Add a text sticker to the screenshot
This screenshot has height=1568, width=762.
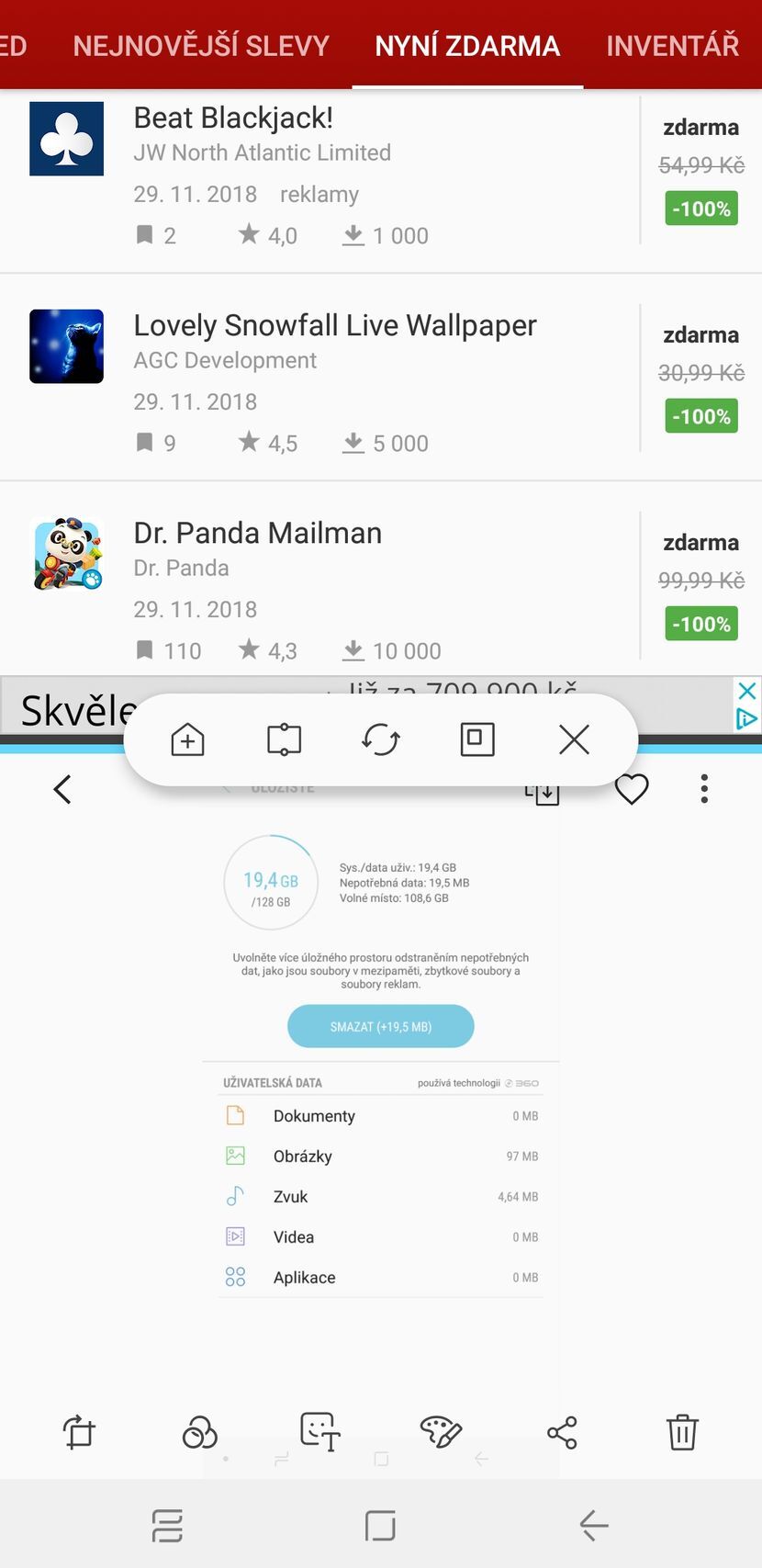pyautogui.click(x=319, y=1432)
